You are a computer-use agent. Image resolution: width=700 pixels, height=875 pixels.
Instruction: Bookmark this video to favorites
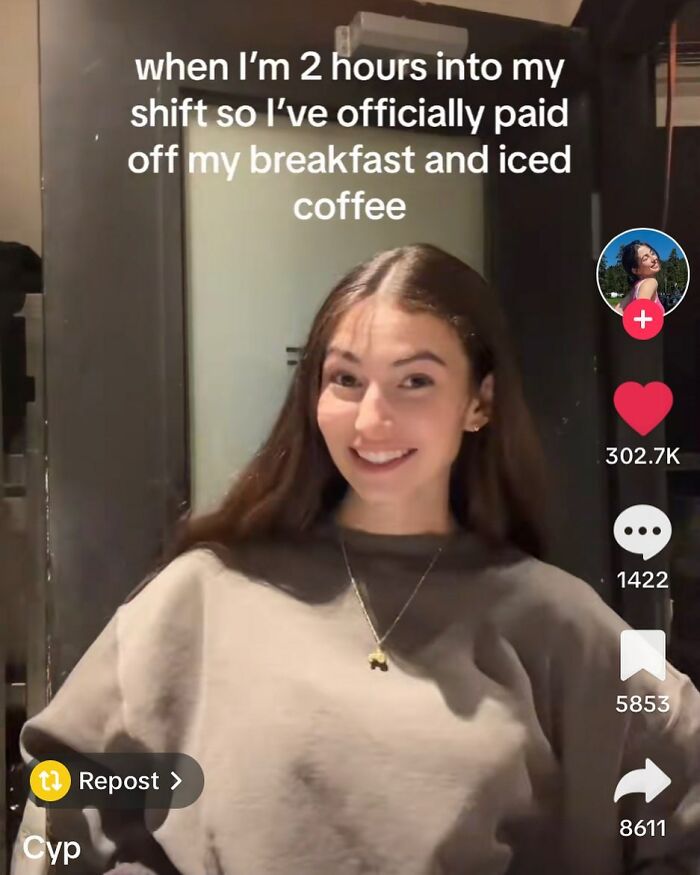pyautogui.click(x=642, y=656)
